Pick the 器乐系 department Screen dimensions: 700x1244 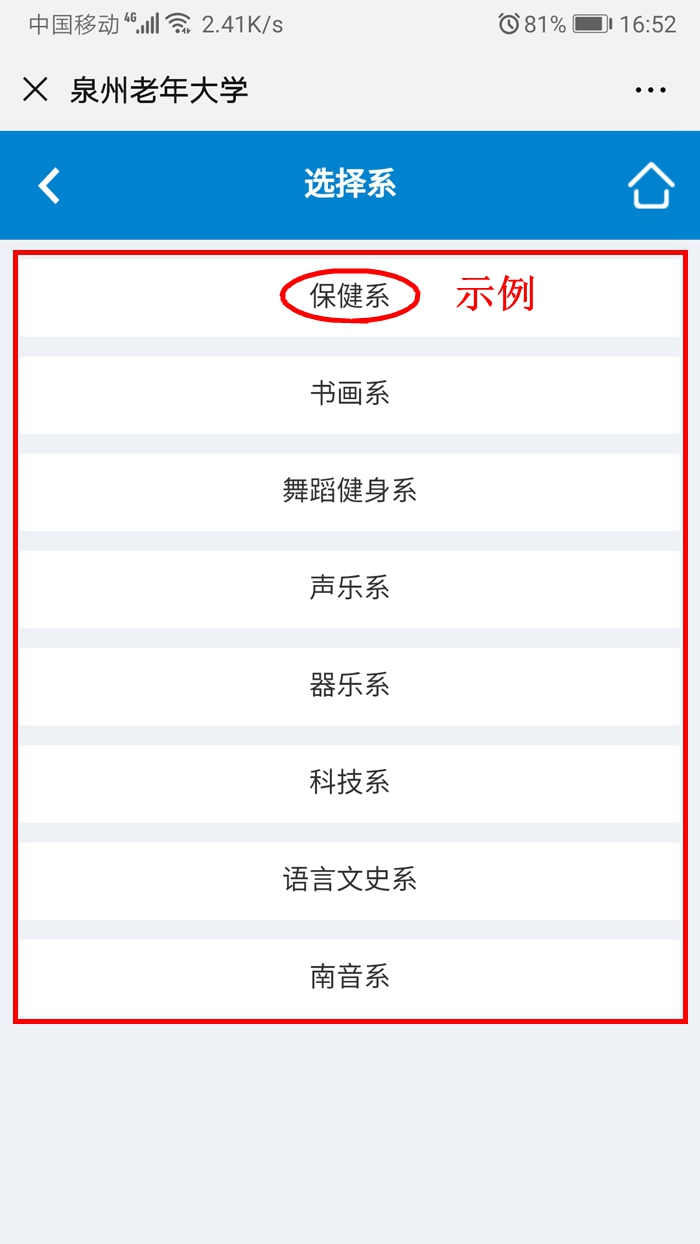coord(350,686)
